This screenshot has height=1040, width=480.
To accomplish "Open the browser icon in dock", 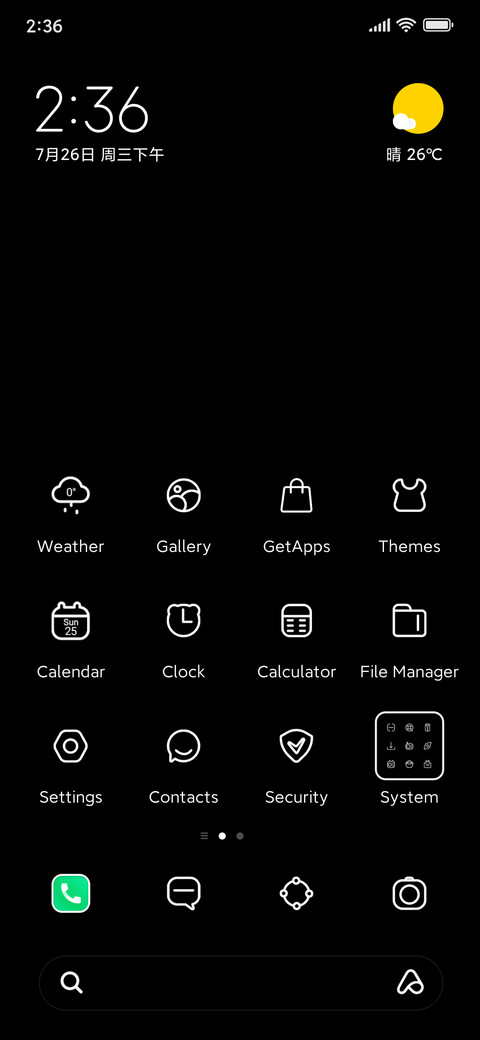I will (296, 893).
